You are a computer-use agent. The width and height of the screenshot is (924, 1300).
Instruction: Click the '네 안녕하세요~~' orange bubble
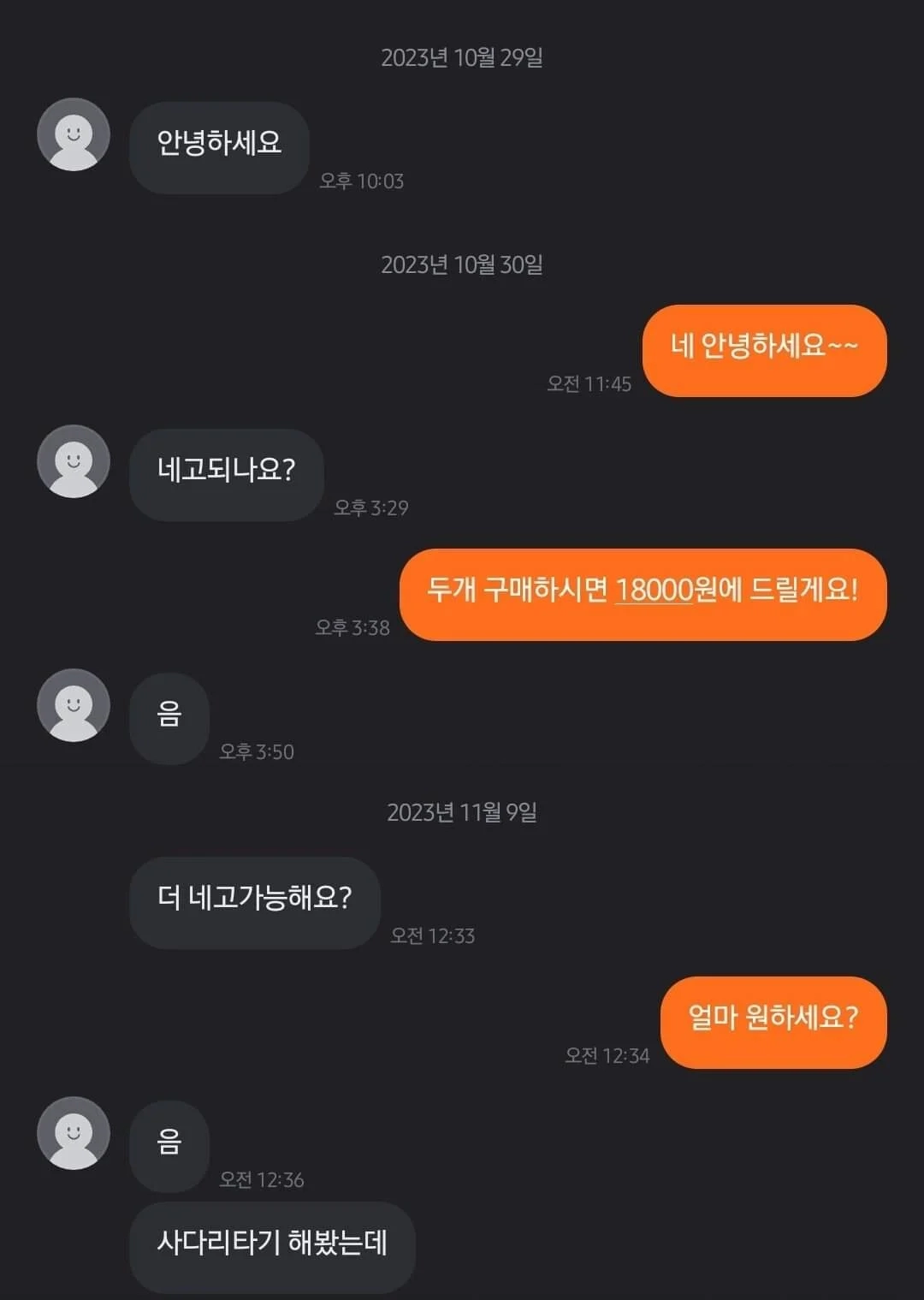(764, 351)
